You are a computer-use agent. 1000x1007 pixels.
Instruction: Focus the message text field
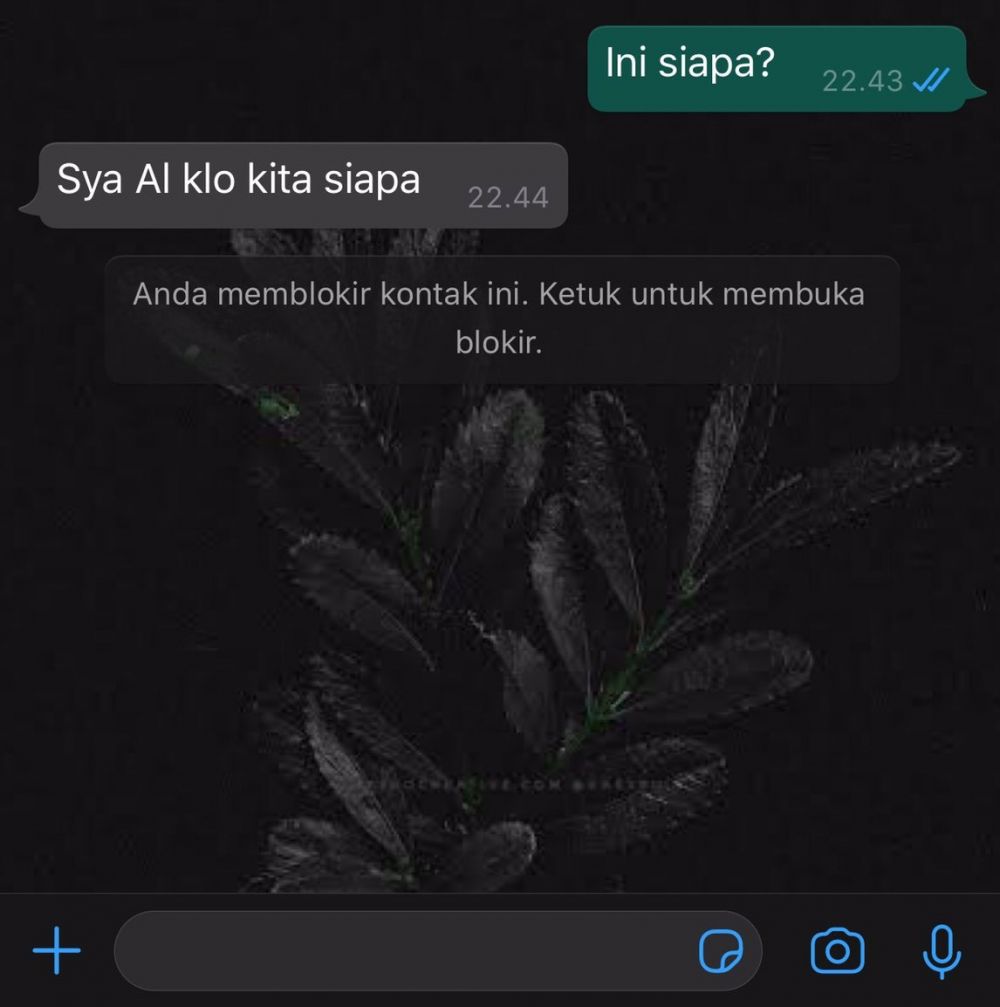click(x=400, y=950)
